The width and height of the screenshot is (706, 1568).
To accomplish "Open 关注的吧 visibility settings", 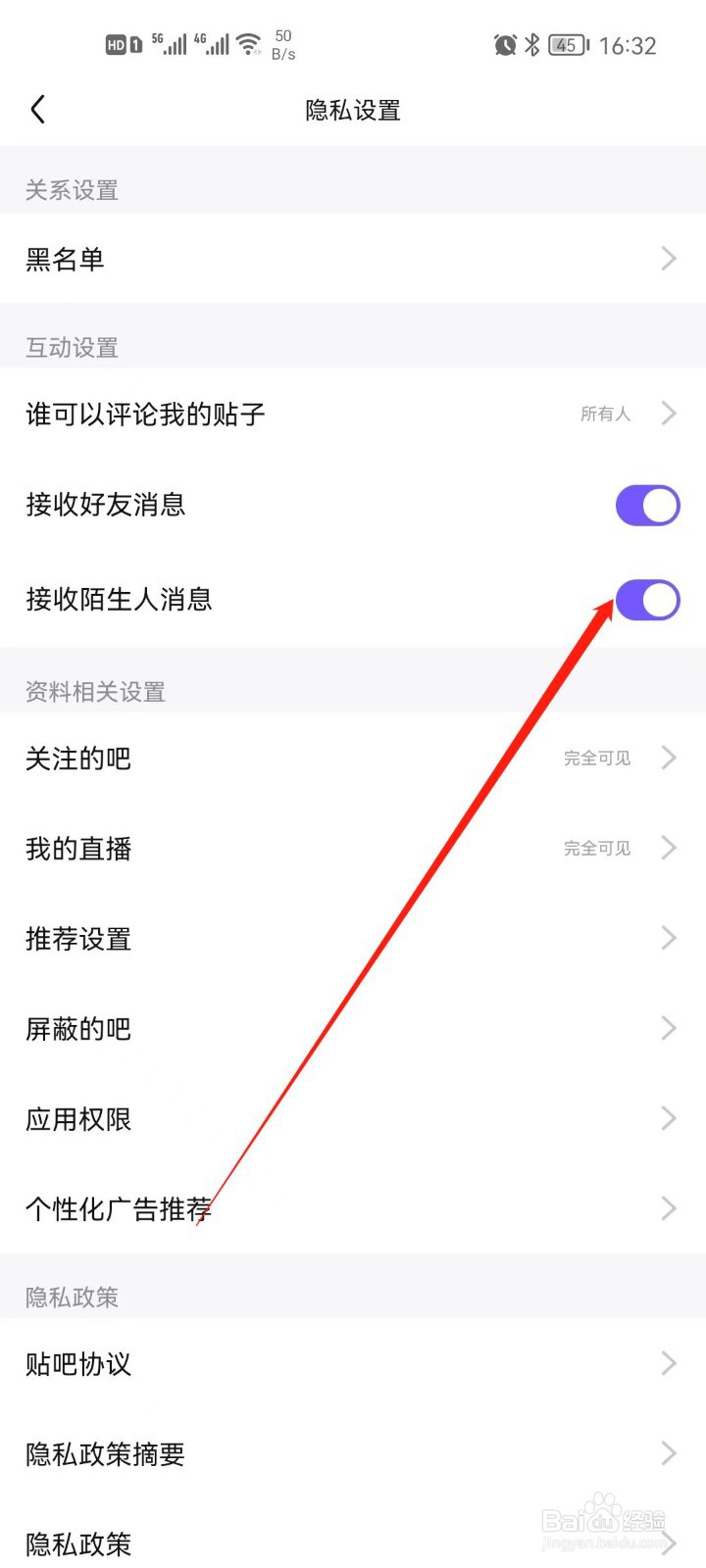I will (x=353, y=758).
